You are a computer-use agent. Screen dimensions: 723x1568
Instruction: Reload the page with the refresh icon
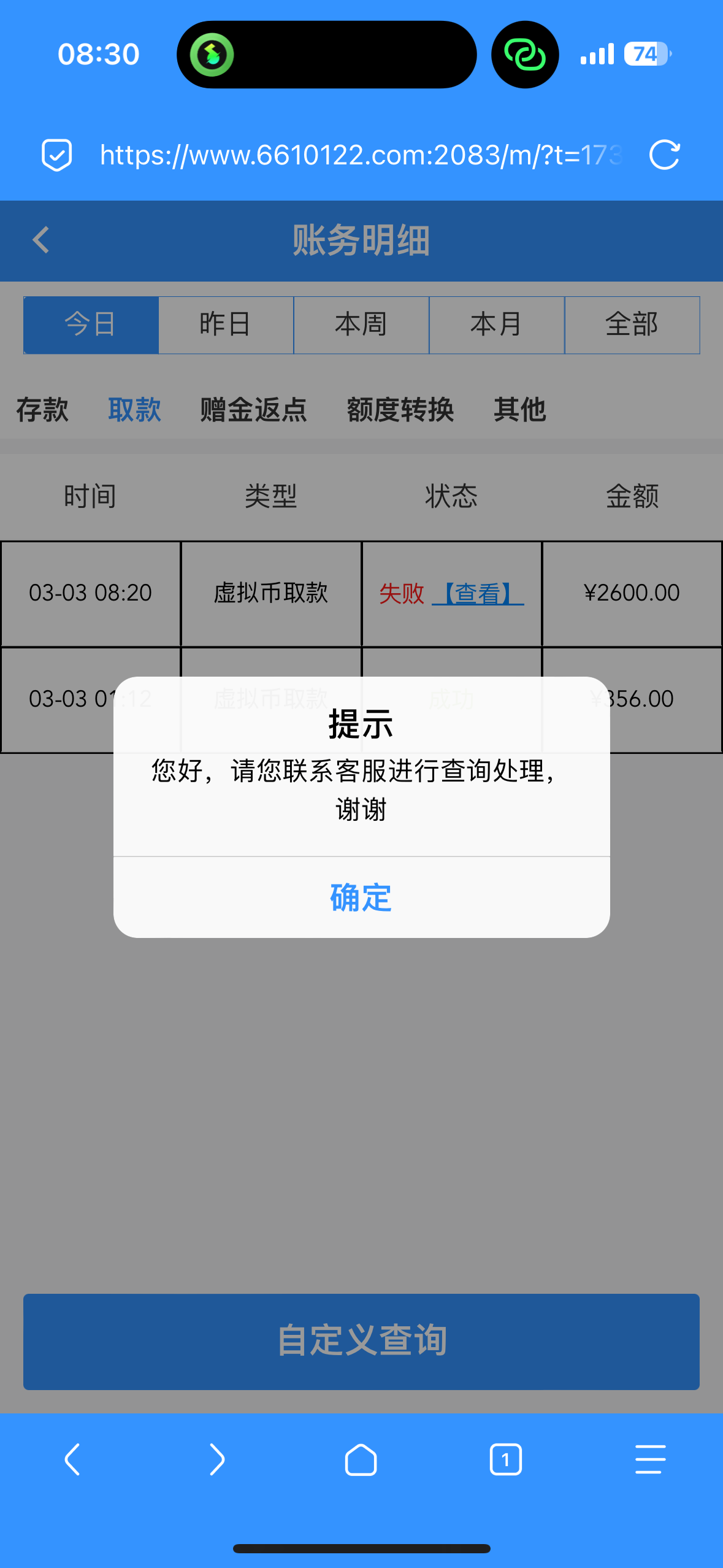(665, 155)
